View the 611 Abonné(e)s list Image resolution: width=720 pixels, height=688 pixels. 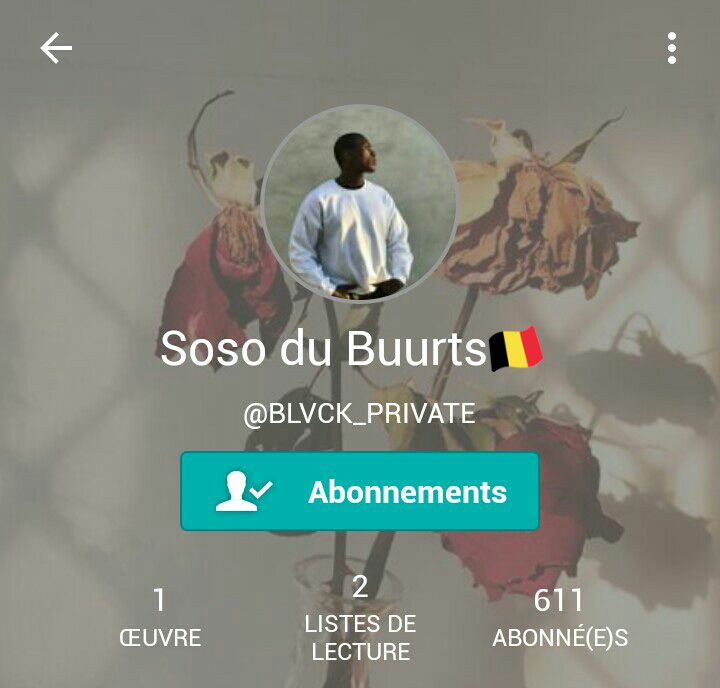click(x=560, y=617)
